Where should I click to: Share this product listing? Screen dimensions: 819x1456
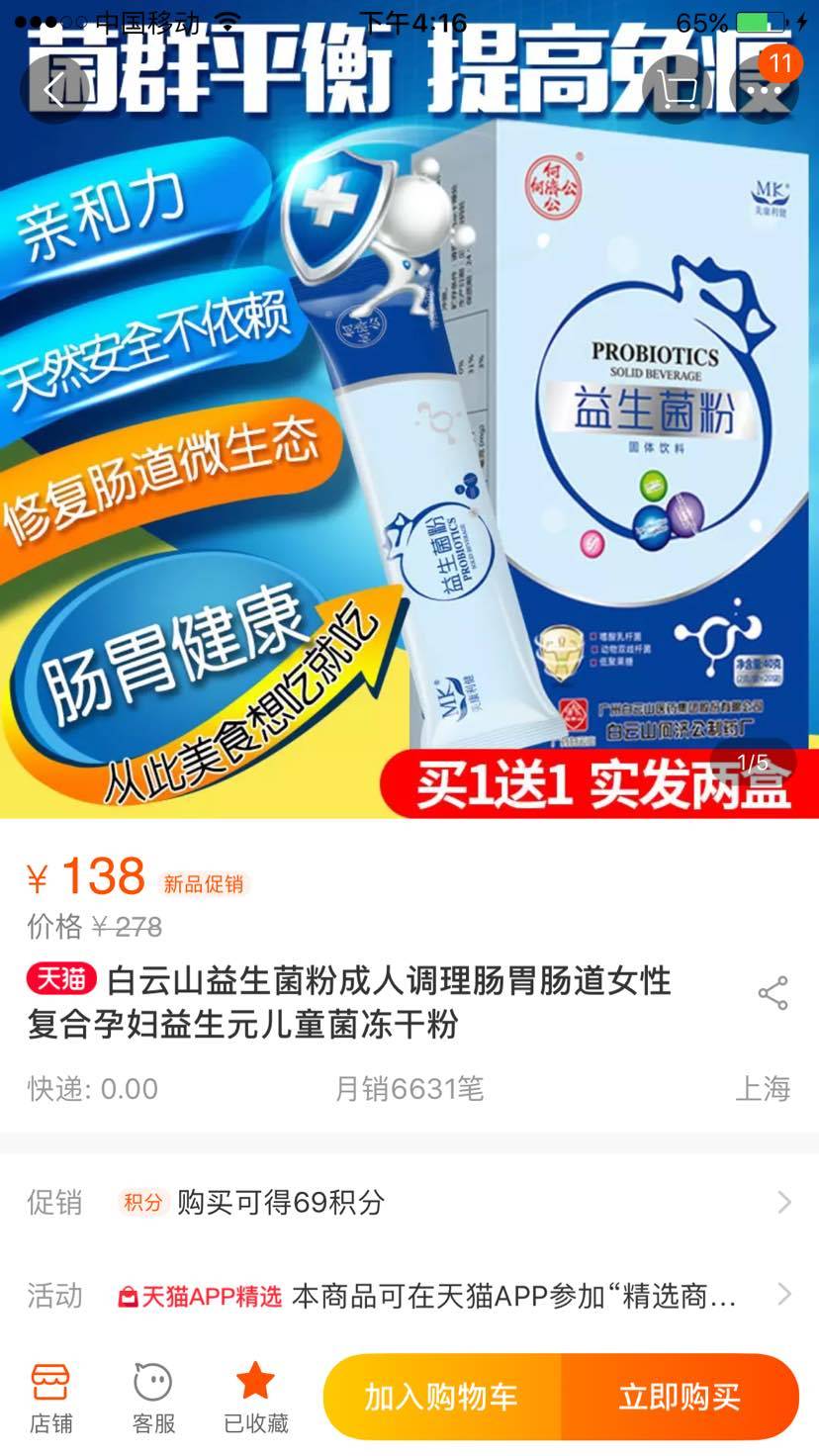tap(773, 993)
